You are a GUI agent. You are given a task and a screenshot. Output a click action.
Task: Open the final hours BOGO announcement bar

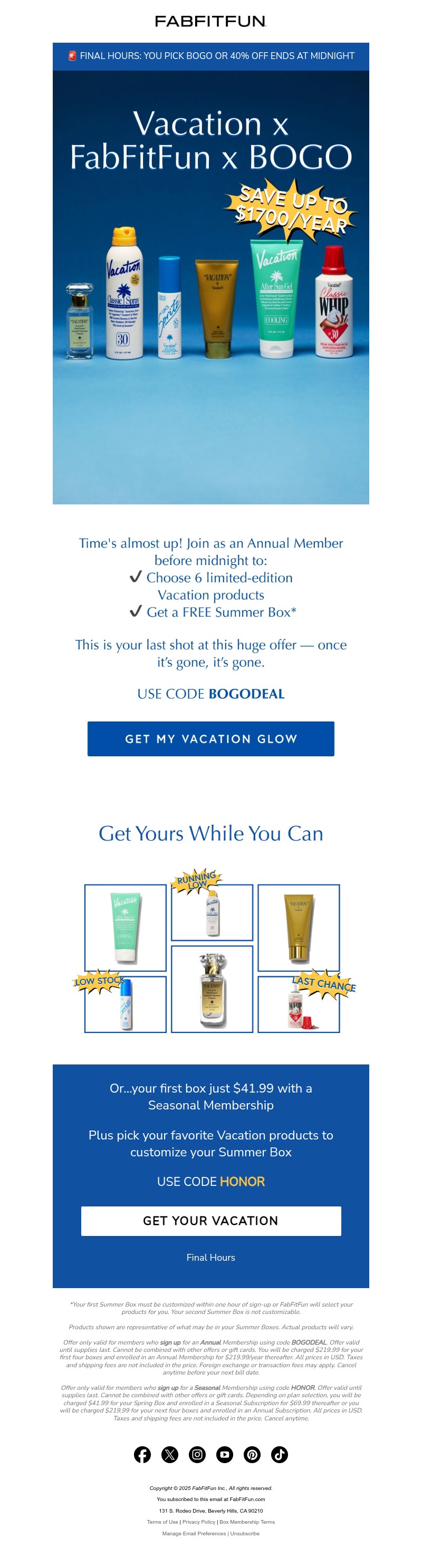(210, 56)
